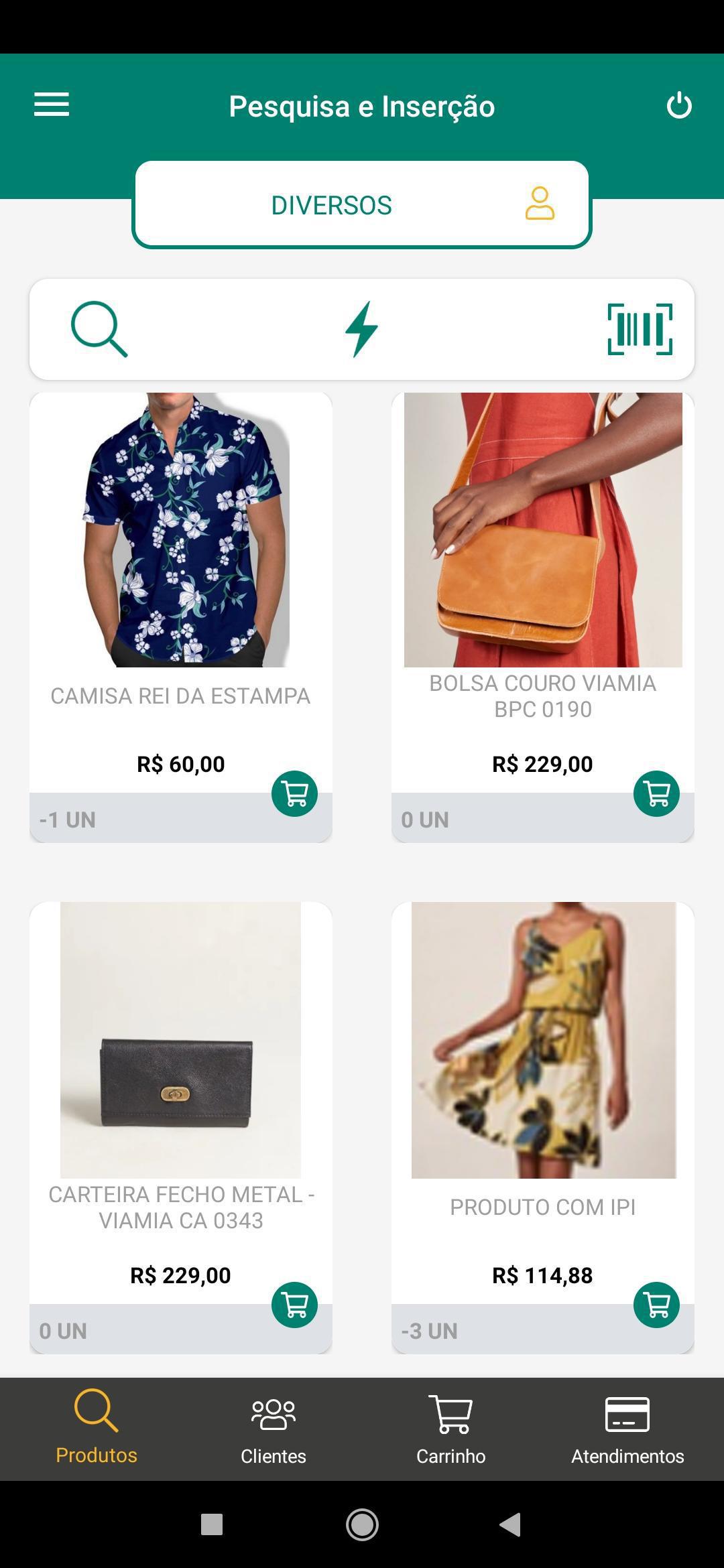Open the Atendimentos tab
Screen dimensions: 724x1568
tap(627, 1429)
